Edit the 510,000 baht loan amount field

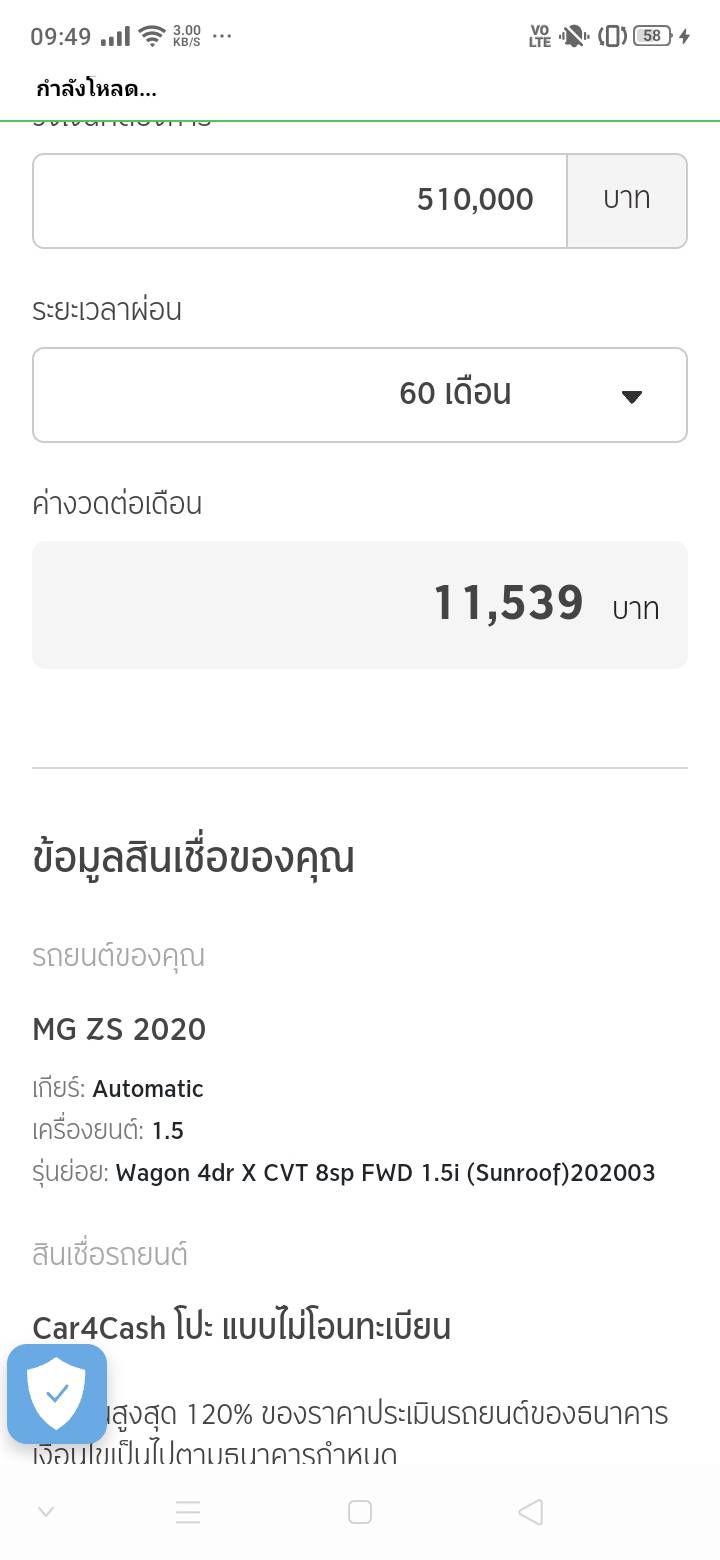point(300,200)
